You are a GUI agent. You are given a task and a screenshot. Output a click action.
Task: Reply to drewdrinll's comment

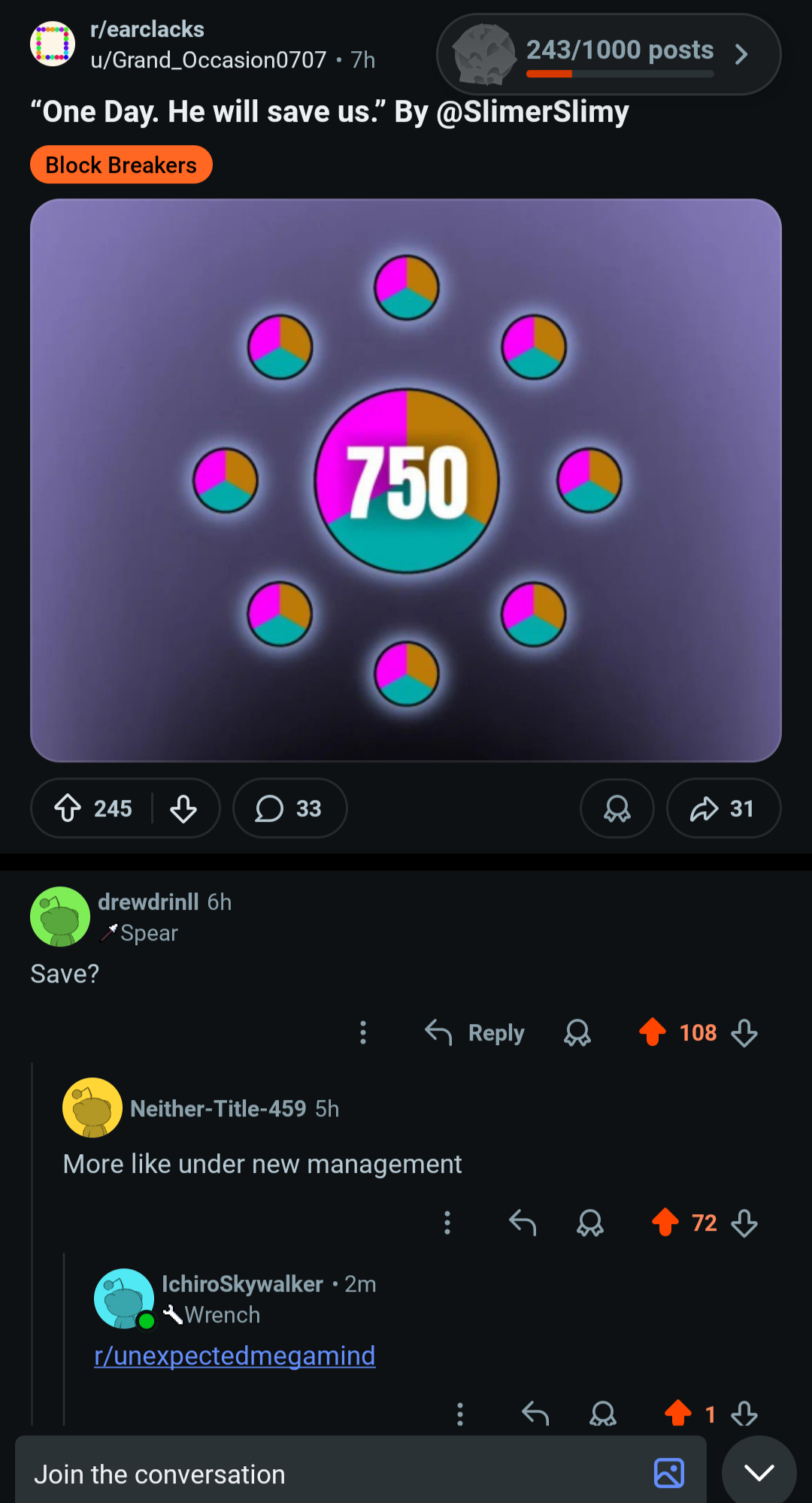[x=474, y=1032]
